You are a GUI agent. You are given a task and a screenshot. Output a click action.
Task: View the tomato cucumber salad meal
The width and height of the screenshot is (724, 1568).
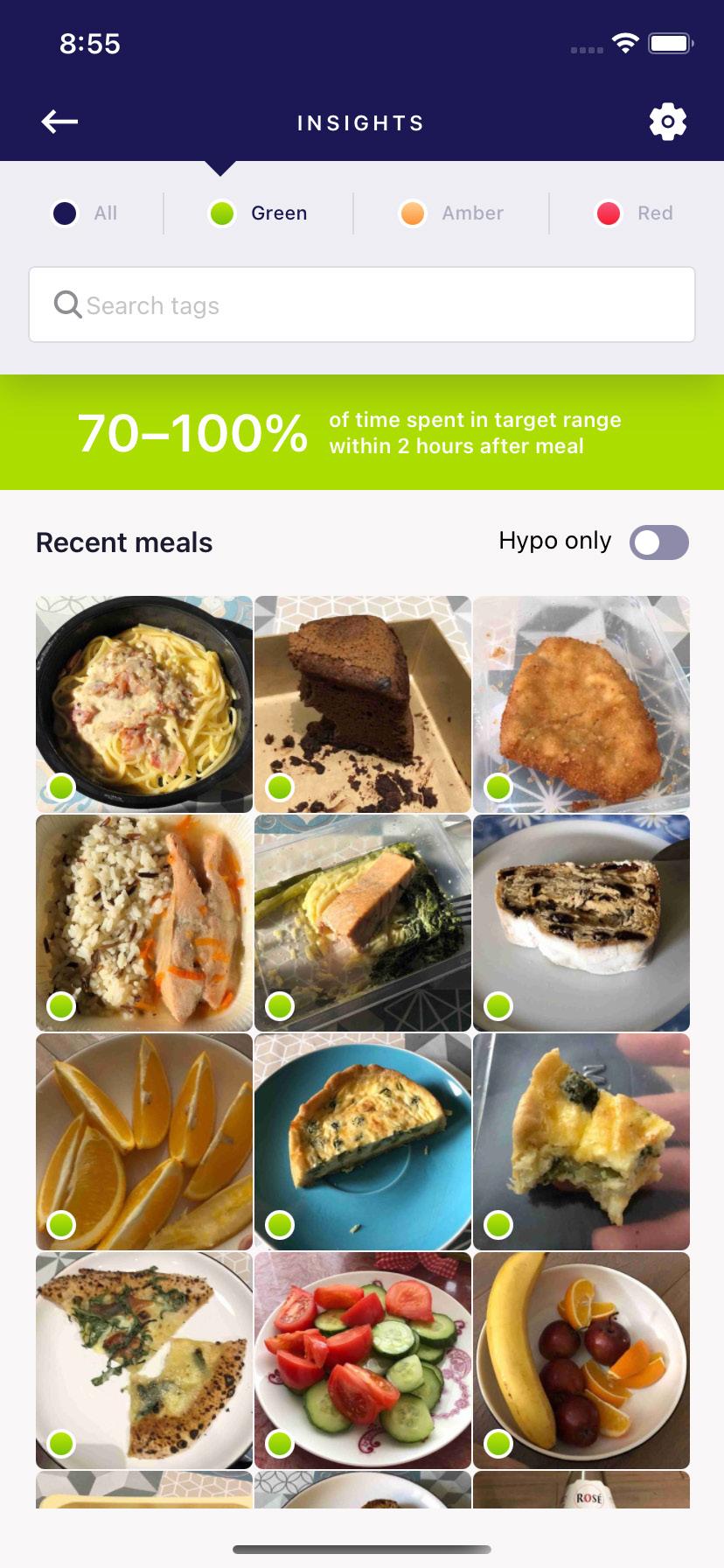(363, 1361)
